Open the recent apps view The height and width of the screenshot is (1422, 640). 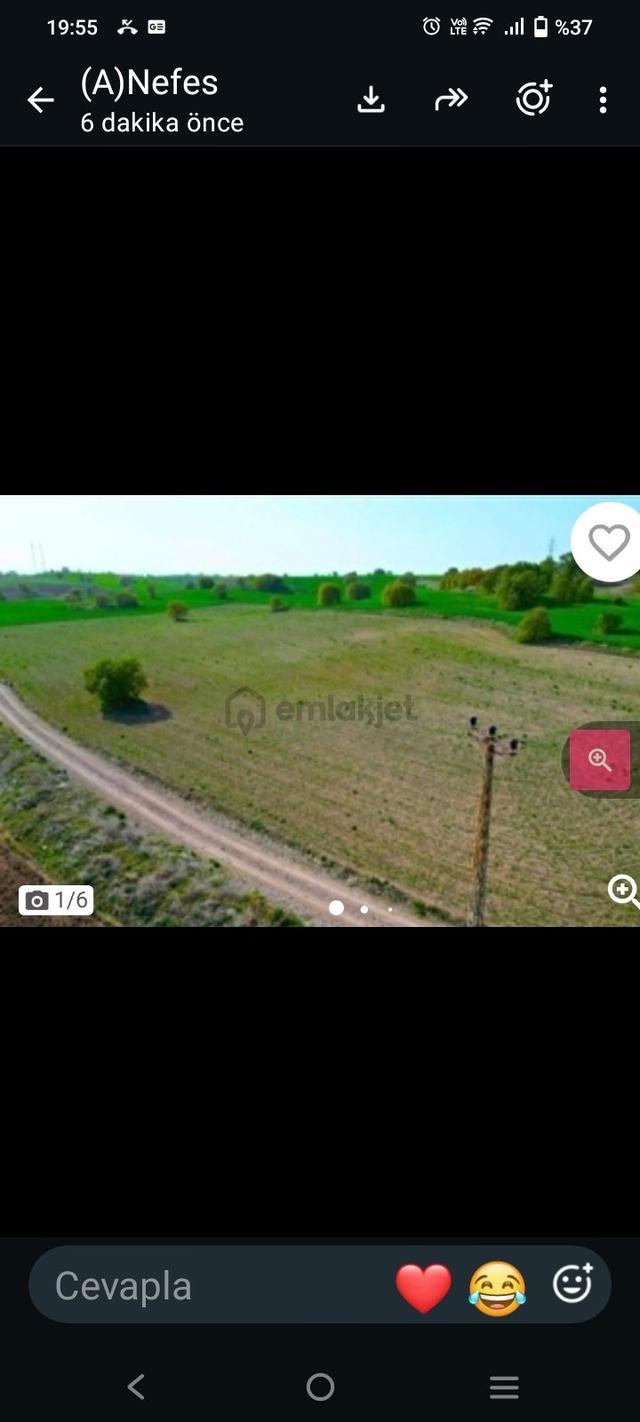point(504,1387)
